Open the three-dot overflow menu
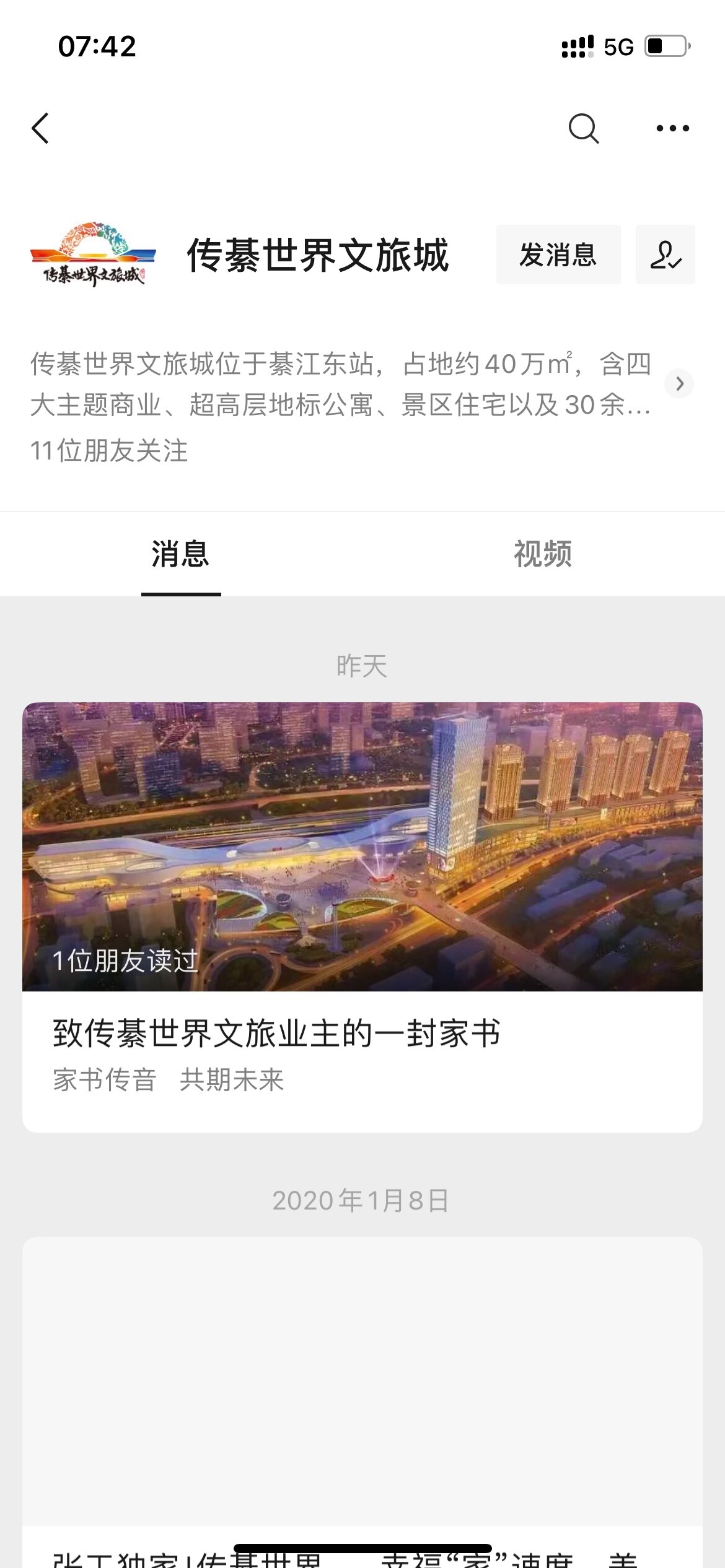 click(x=672, y=129)
